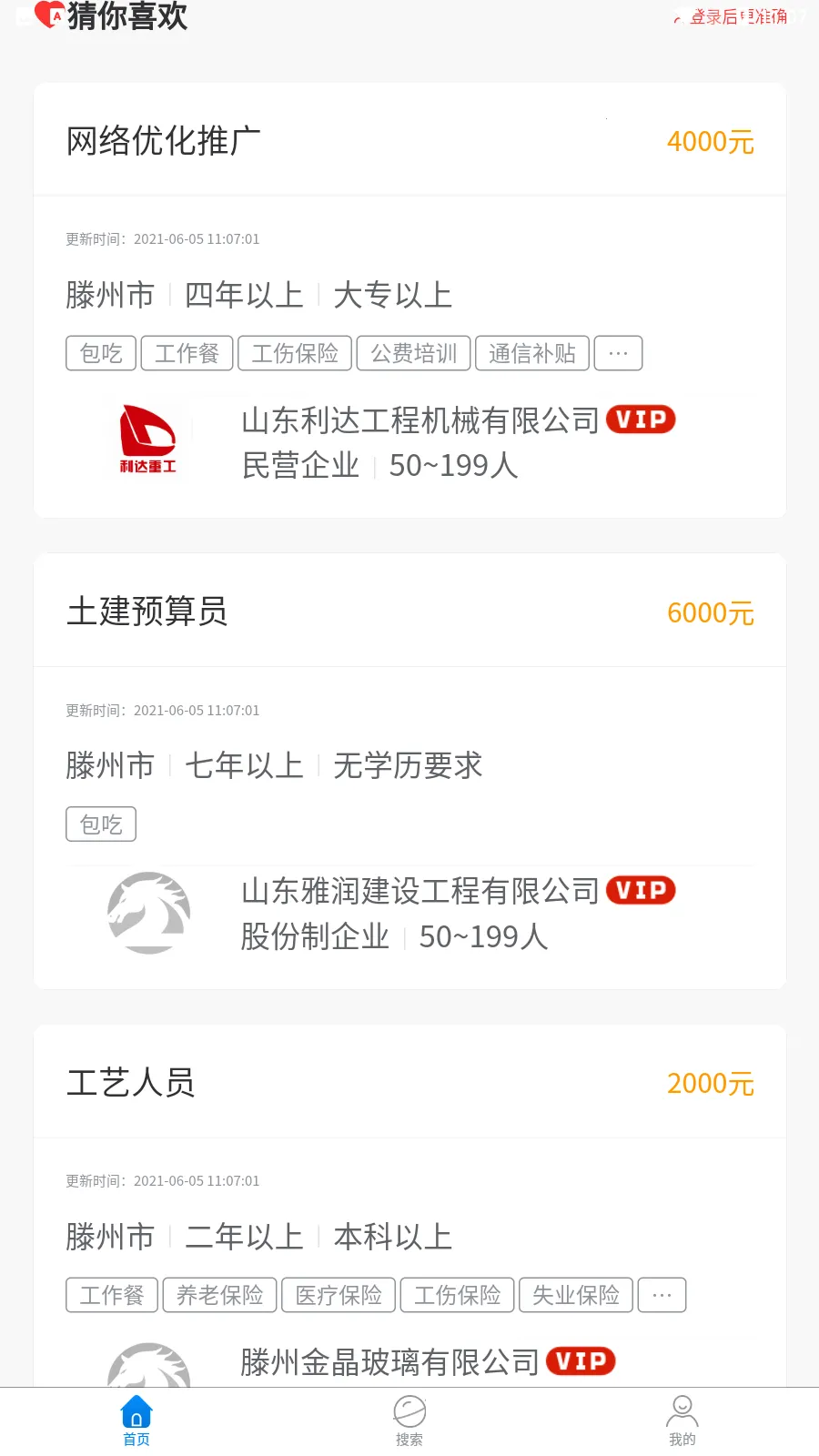The width and height of the screenshot is (819, 1456).
Task: Select the 土建预算员 job title
Action: point(149,612)
